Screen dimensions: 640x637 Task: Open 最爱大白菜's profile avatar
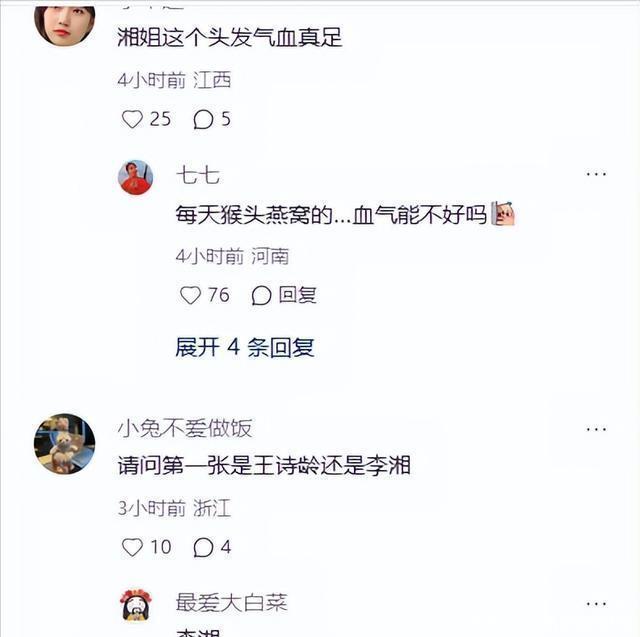tap(136, 606)
